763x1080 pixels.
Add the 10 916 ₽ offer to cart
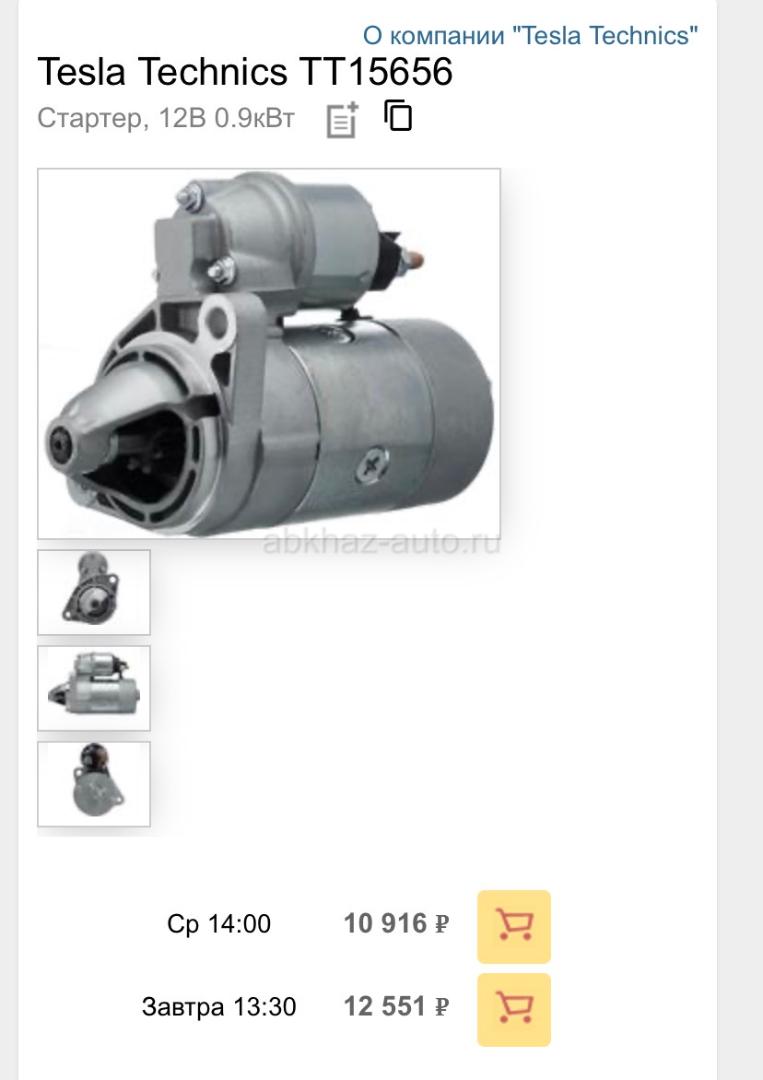pos(514,926)
